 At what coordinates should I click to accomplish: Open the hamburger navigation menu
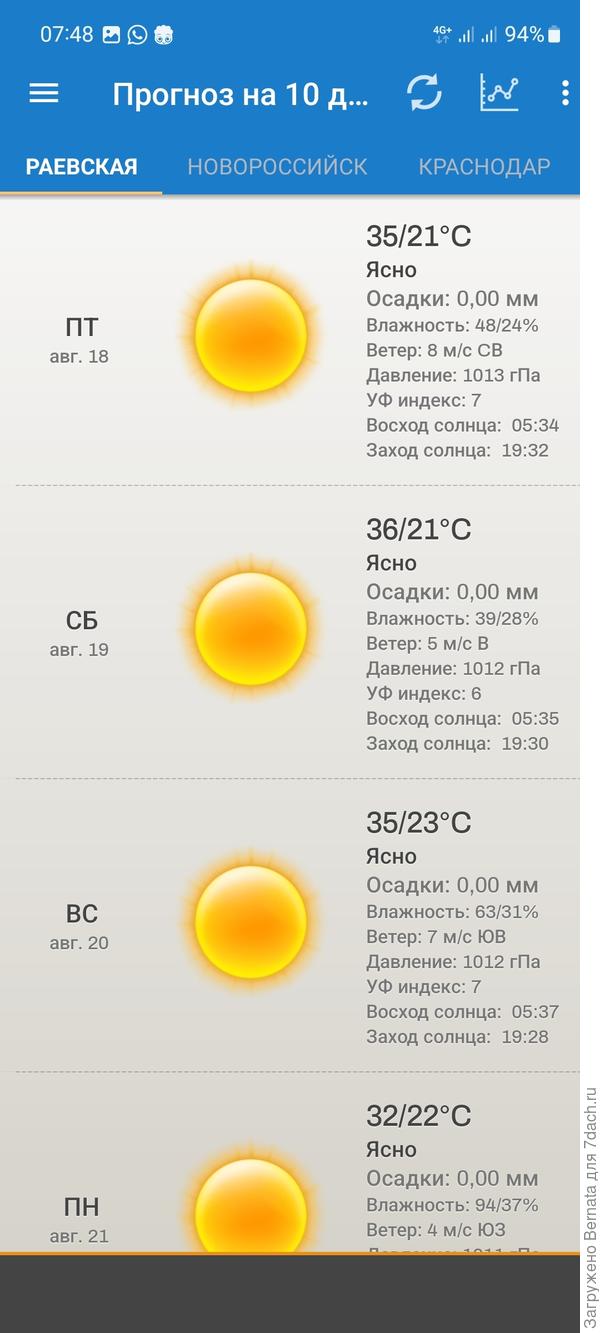(x=44, y=94)
